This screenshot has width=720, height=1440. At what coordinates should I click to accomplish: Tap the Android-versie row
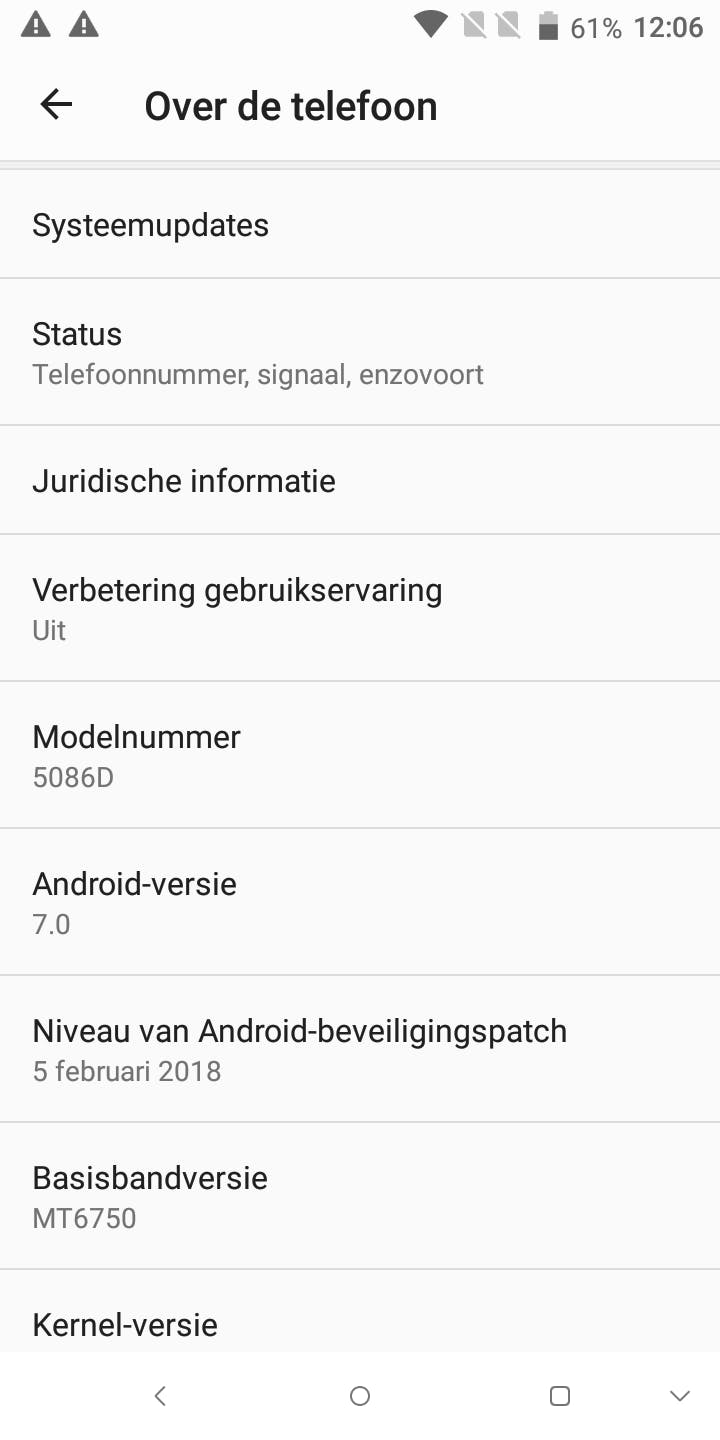(360, 902)
